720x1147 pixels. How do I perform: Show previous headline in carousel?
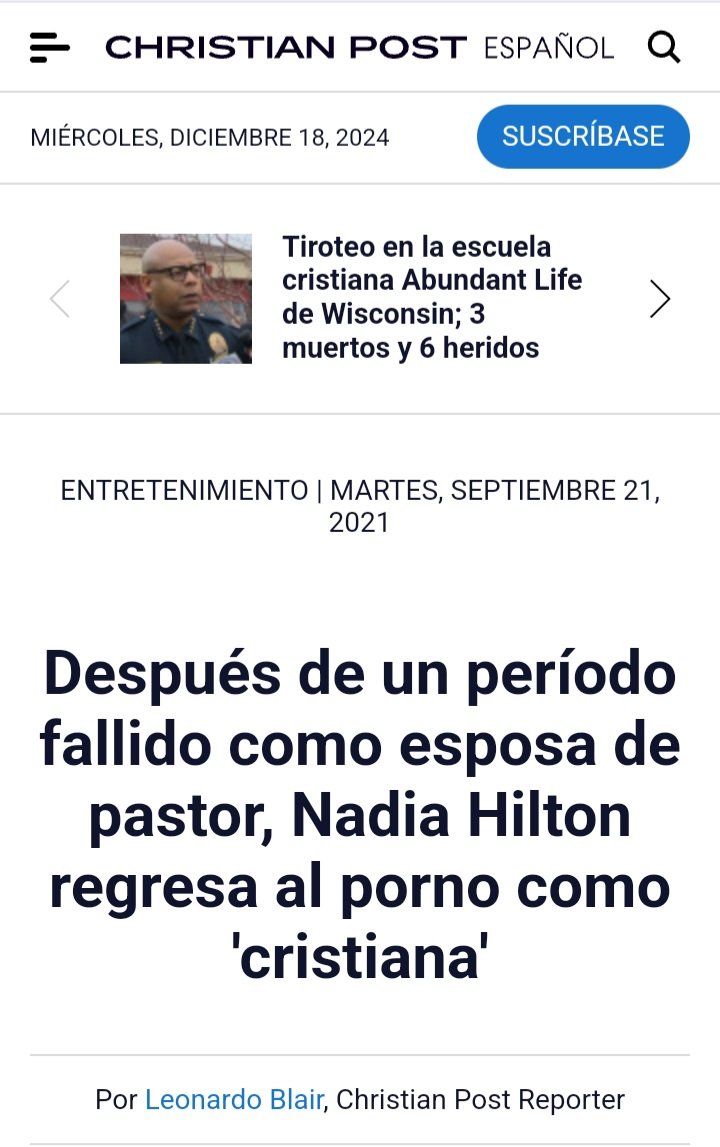click(60, 299)
